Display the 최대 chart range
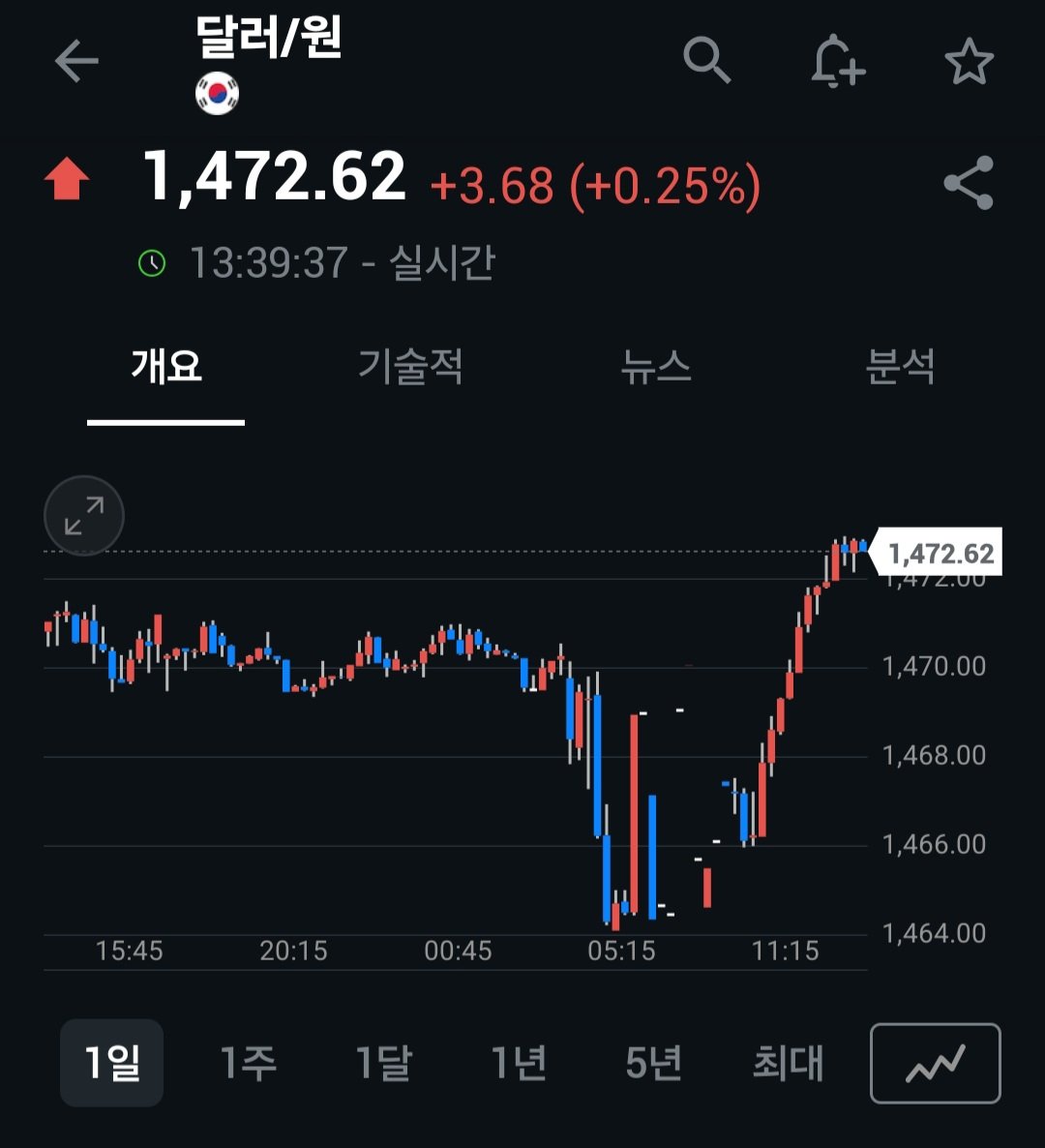 coord(788,1063)
